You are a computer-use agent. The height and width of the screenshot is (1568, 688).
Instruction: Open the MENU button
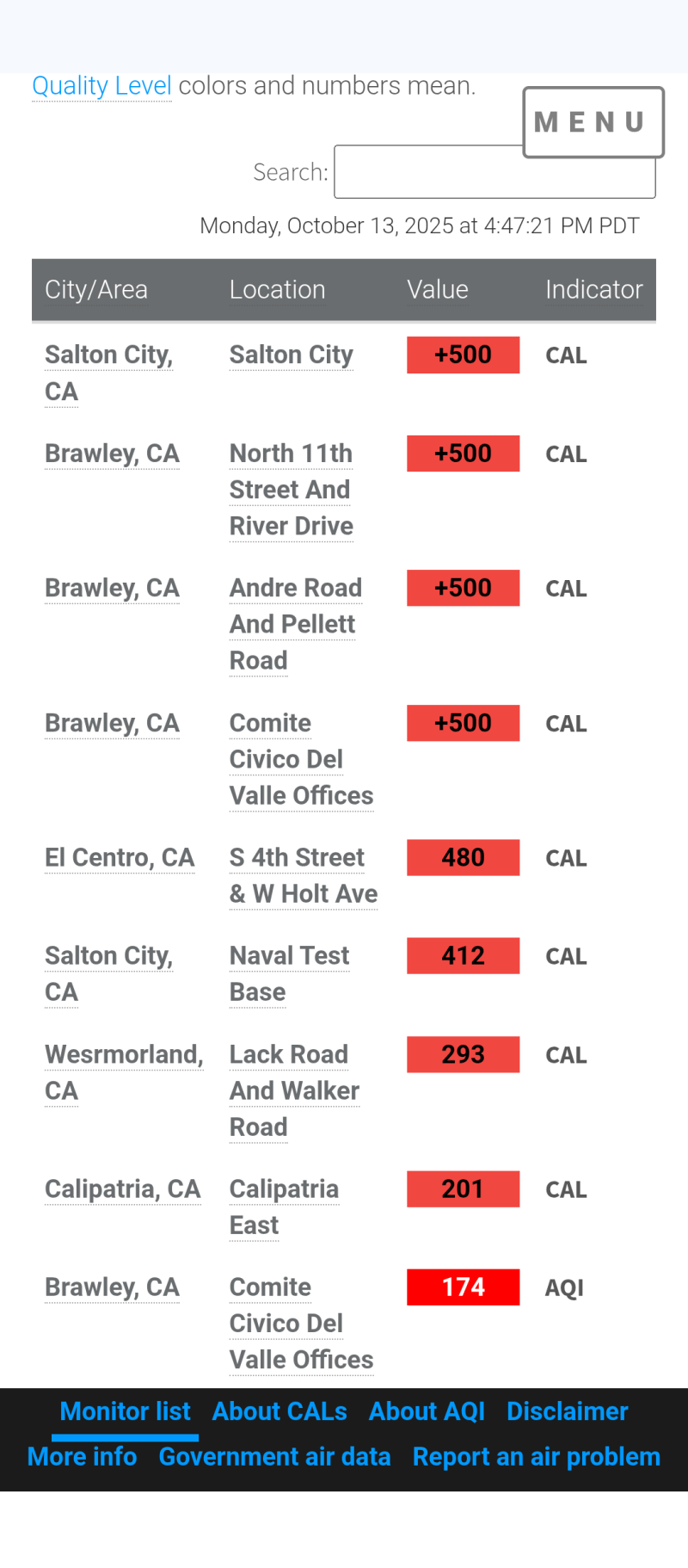[593, 122]
